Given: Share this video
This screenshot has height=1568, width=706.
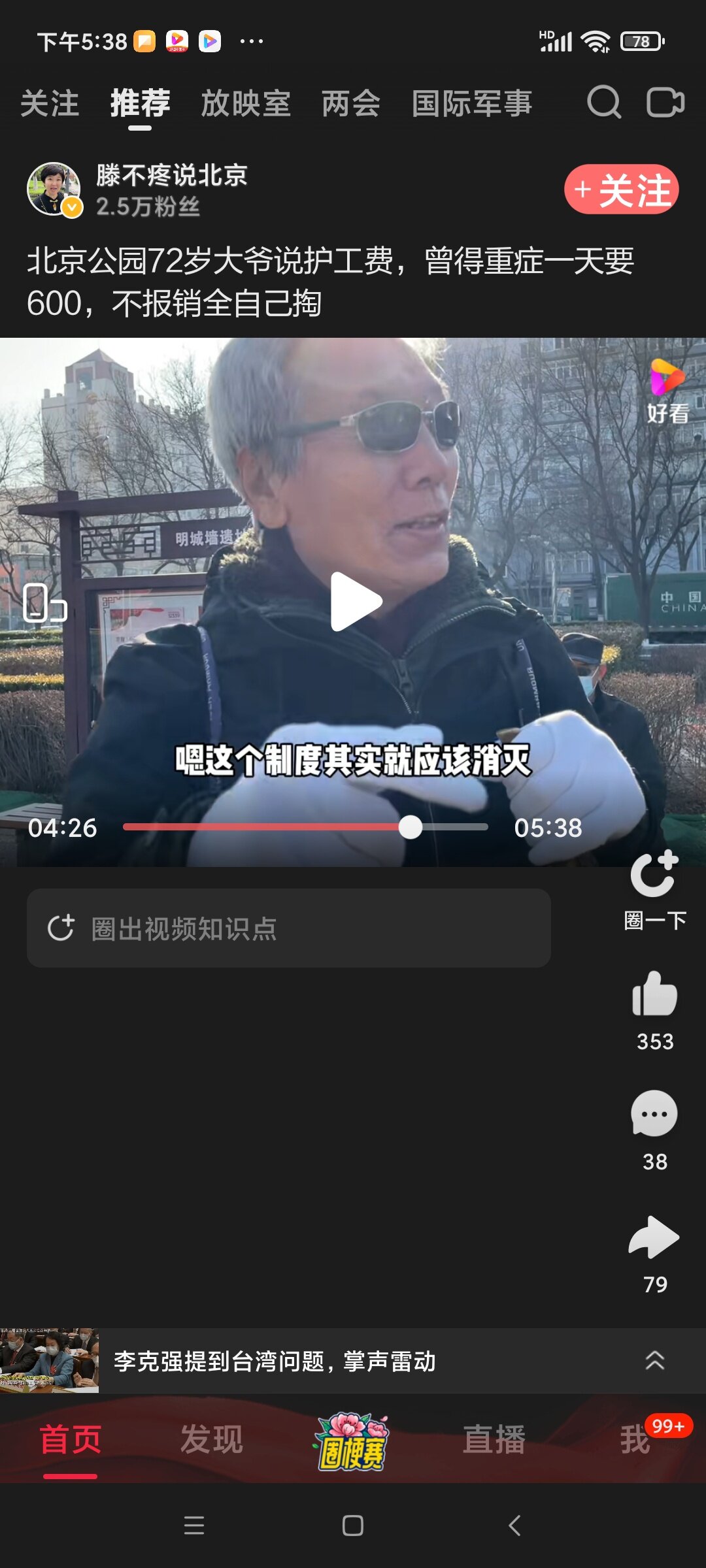Looking at the screenshot, I should coord(654,1237).
